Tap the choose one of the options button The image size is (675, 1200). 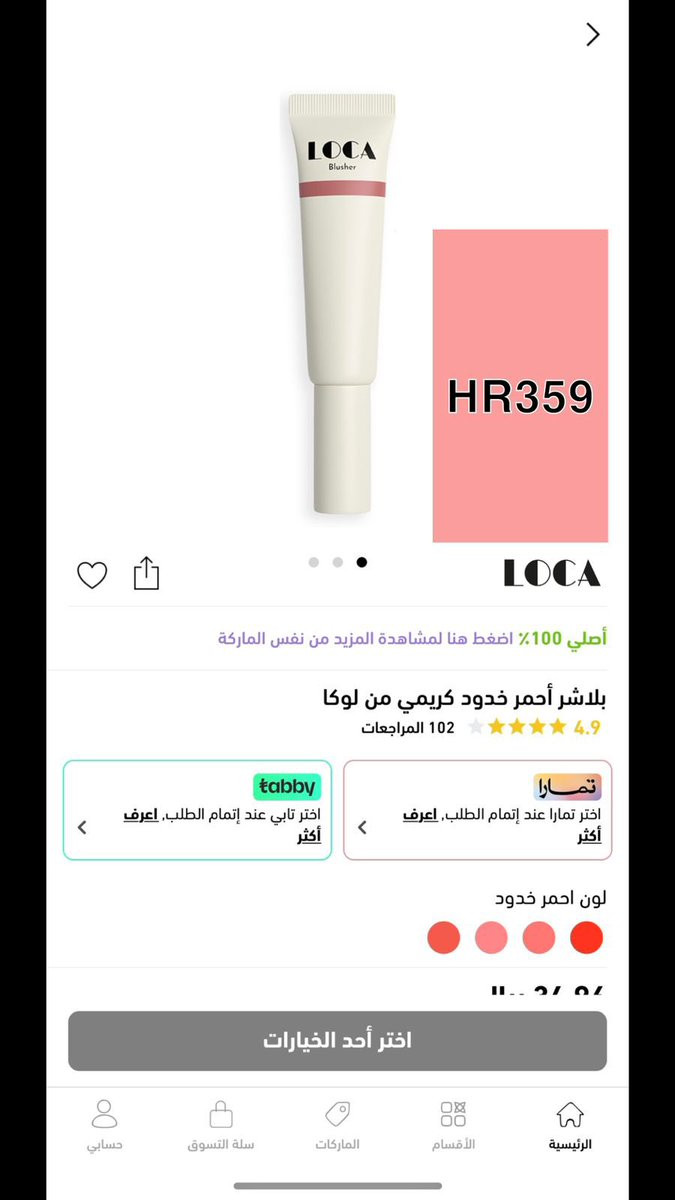coord(337,1041)
